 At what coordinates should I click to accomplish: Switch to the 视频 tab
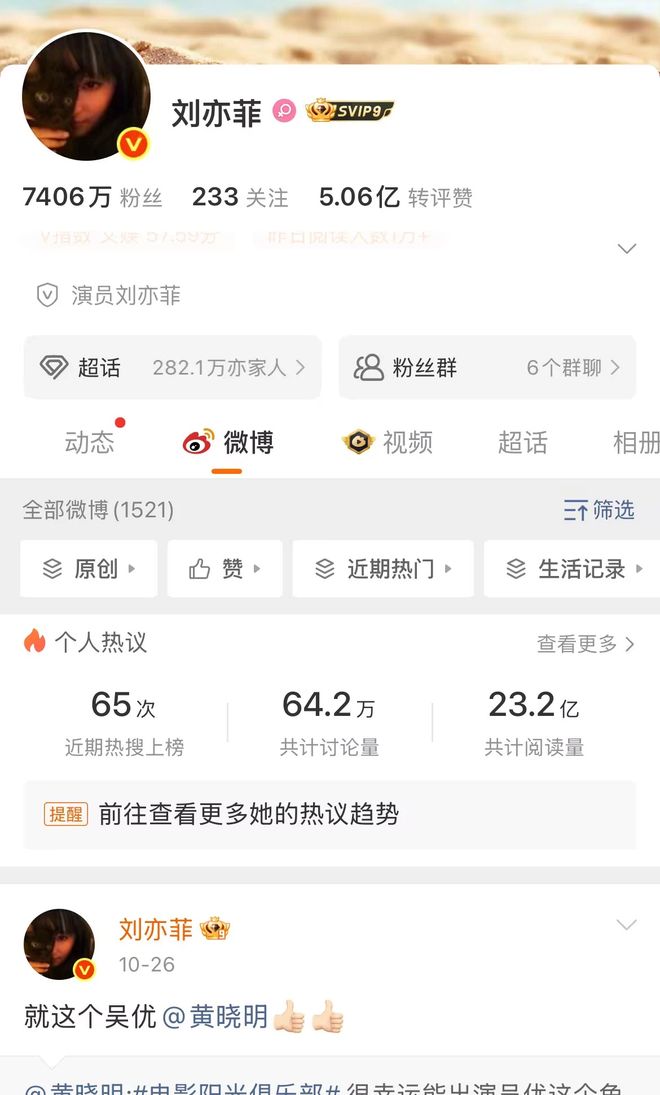coord(388,442)
